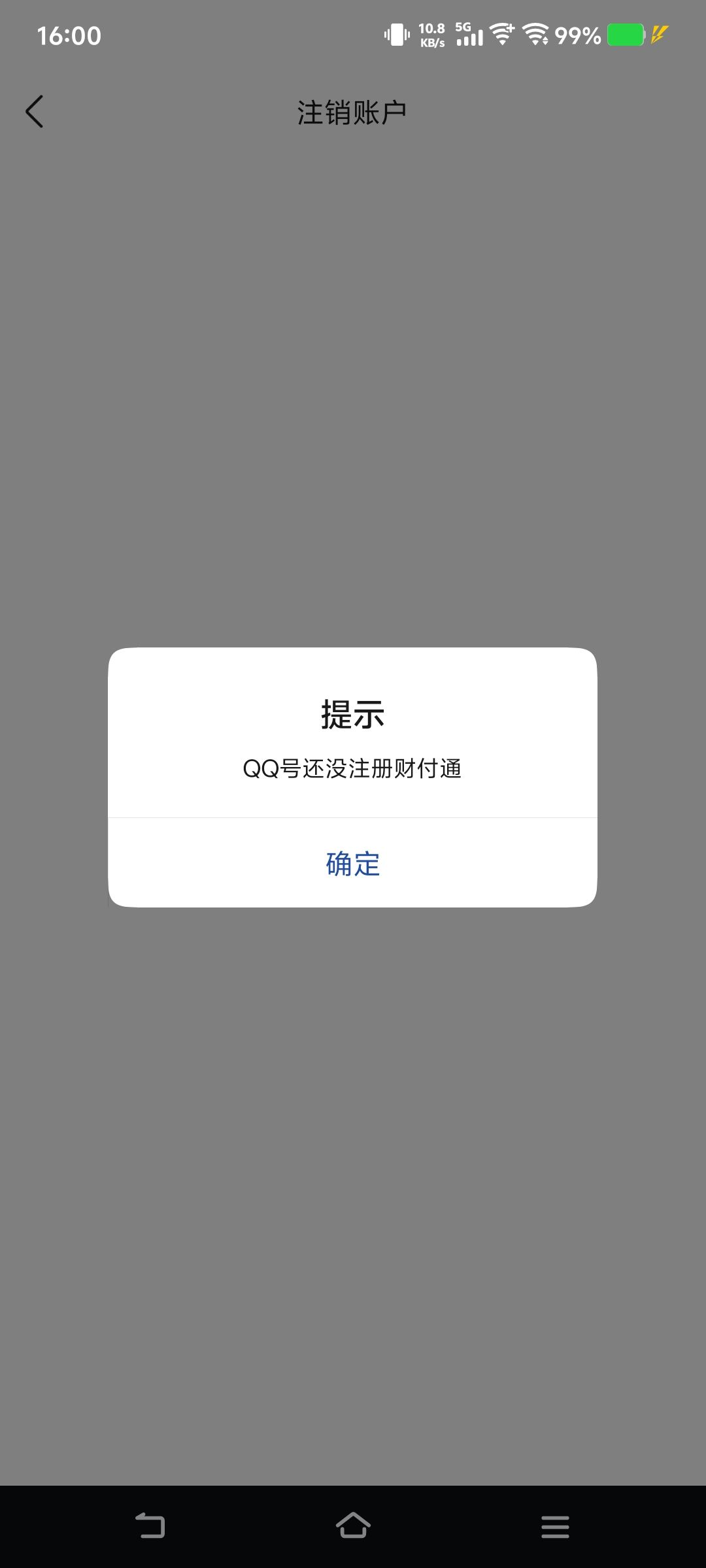706x1568 pixels.
Task: Tap the 10.8 KB/s network speed indicator
Action: [431, 34]
